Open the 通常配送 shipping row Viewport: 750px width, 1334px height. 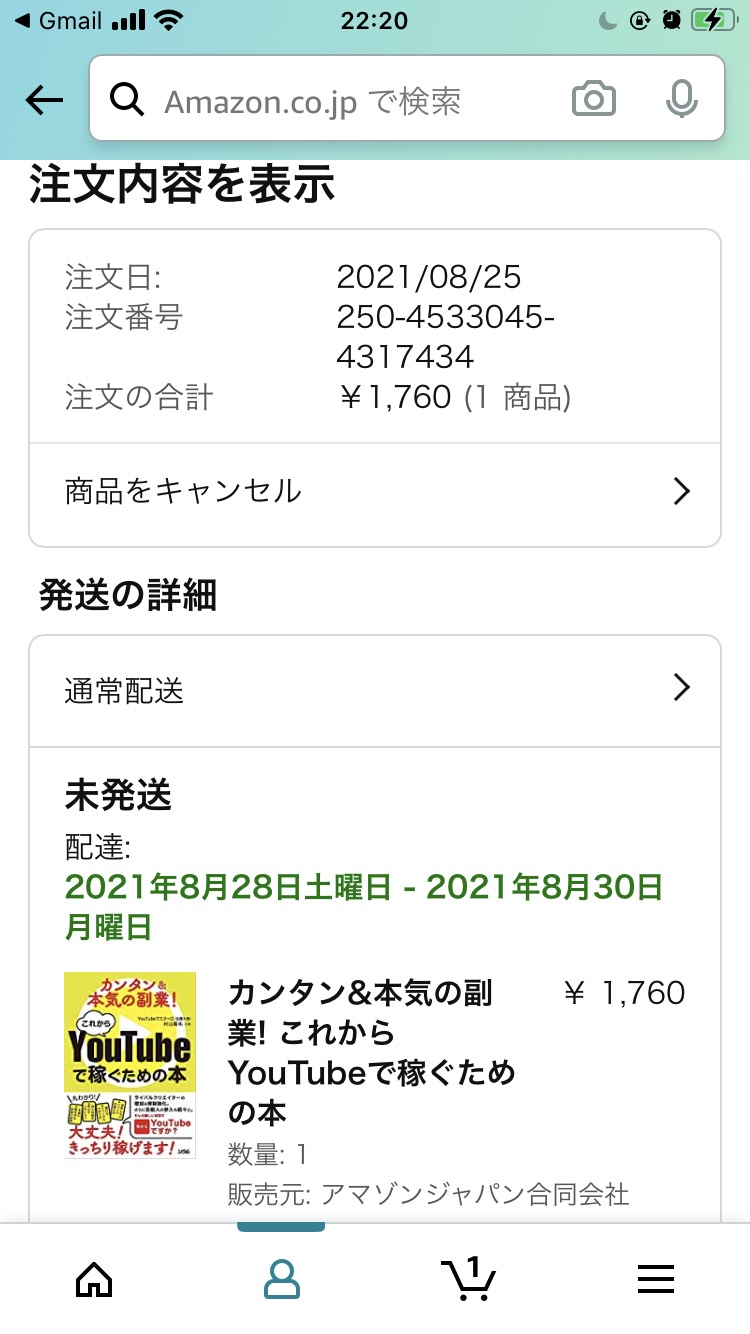coord(375,690)
